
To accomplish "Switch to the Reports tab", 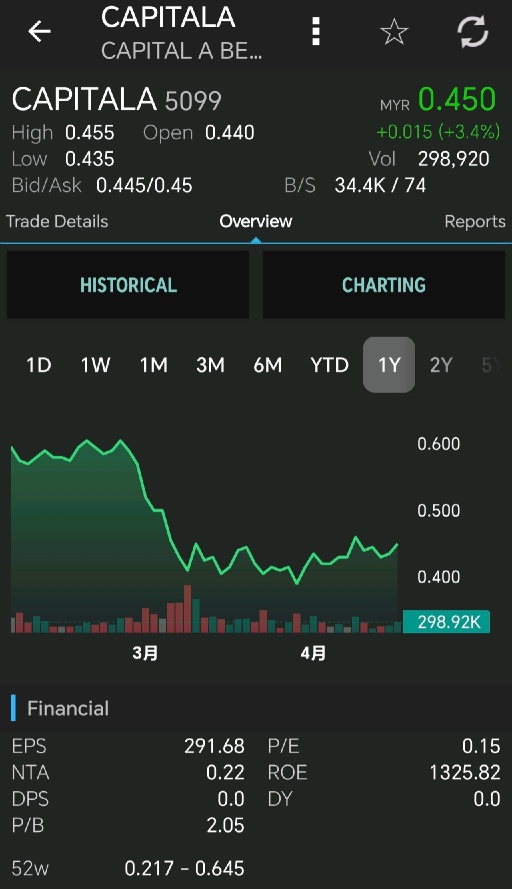I will 475,221.
